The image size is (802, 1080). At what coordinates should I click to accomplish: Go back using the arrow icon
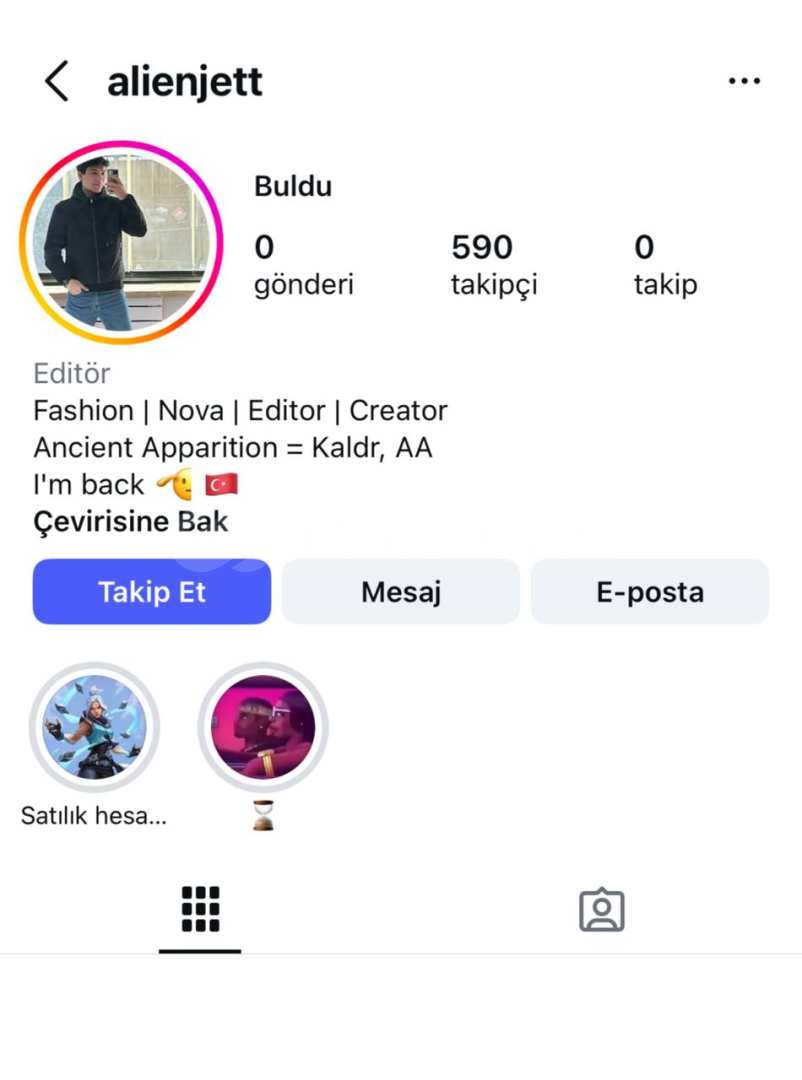[57, 81]
